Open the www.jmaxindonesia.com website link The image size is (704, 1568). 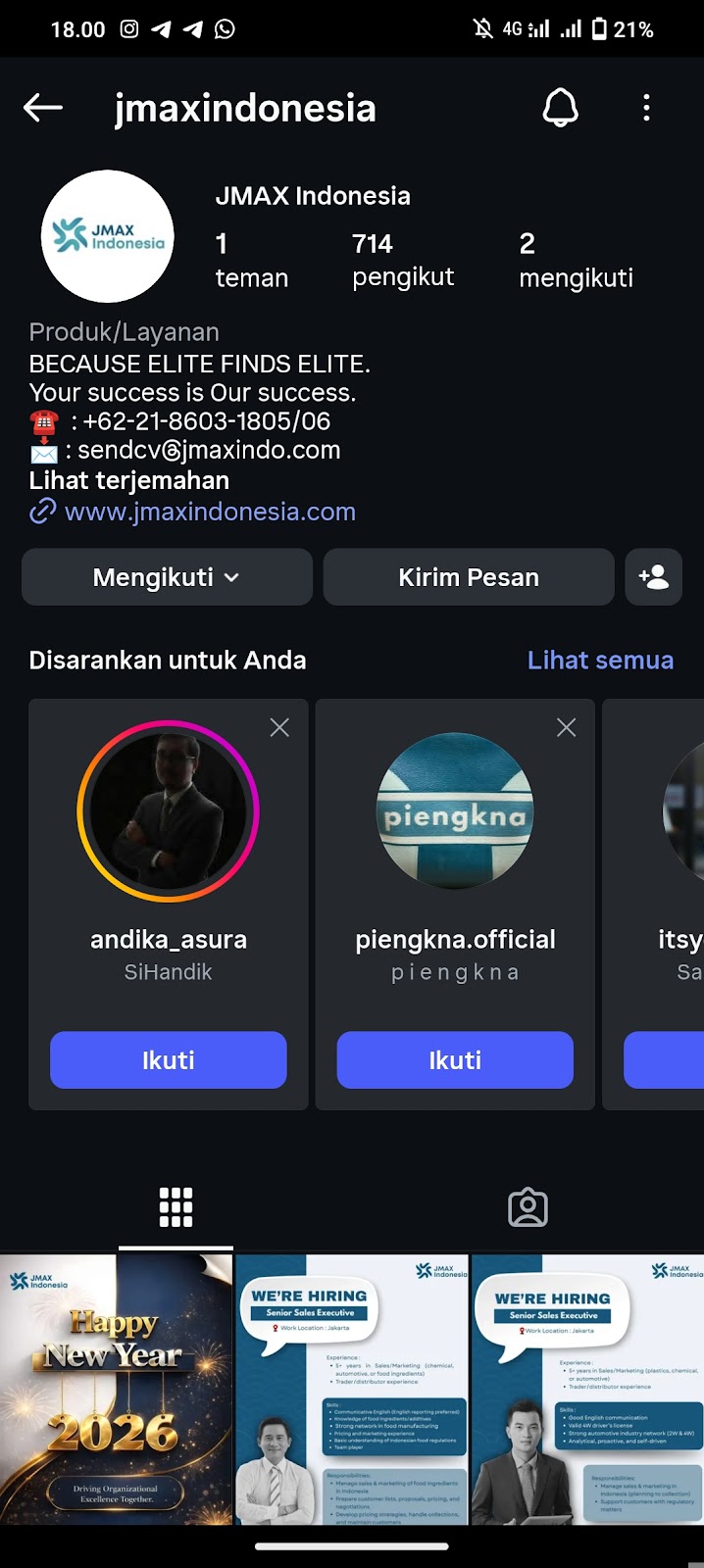[209, 512]
